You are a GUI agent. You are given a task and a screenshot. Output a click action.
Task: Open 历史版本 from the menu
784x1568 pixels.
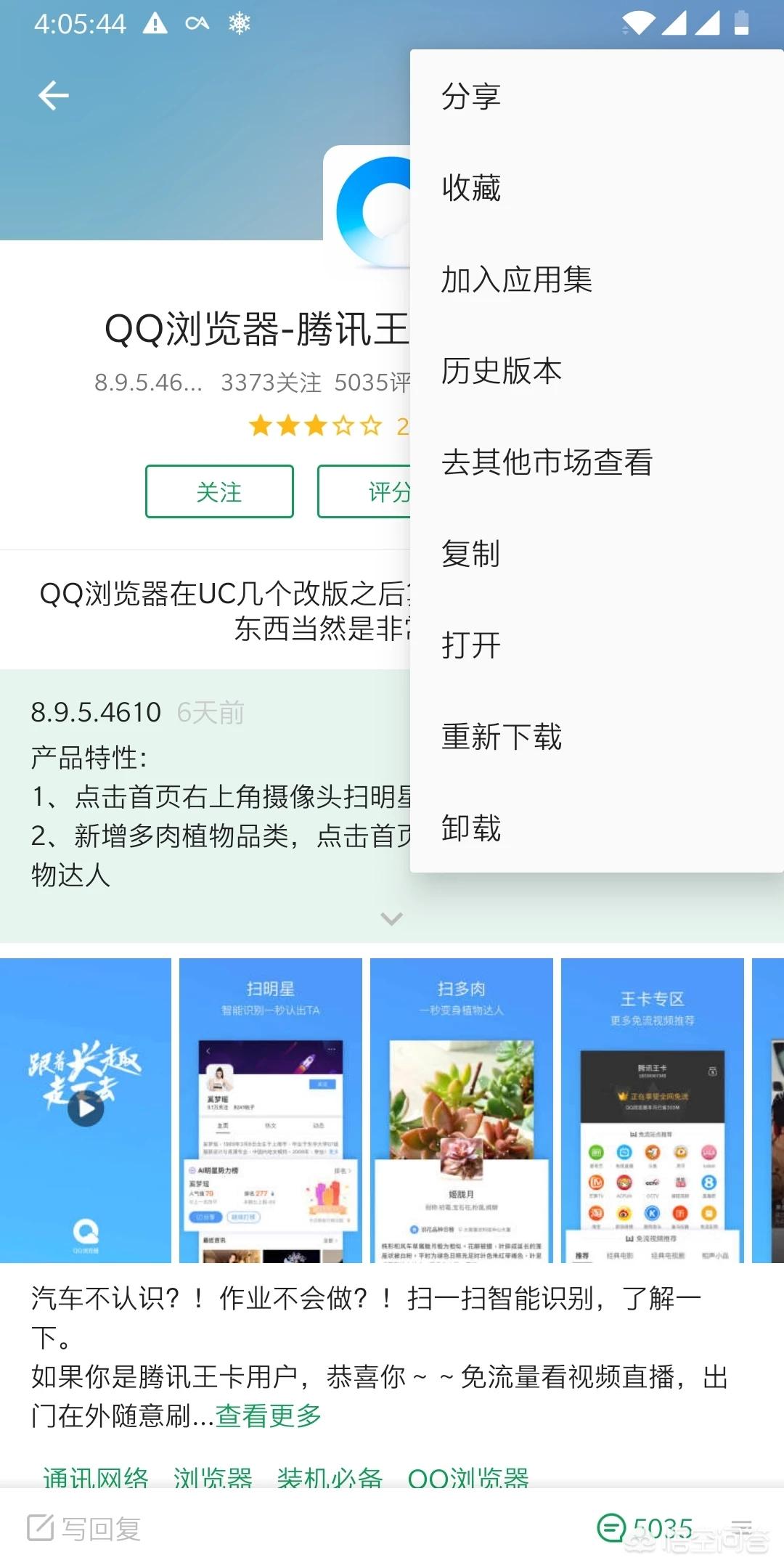597,370
